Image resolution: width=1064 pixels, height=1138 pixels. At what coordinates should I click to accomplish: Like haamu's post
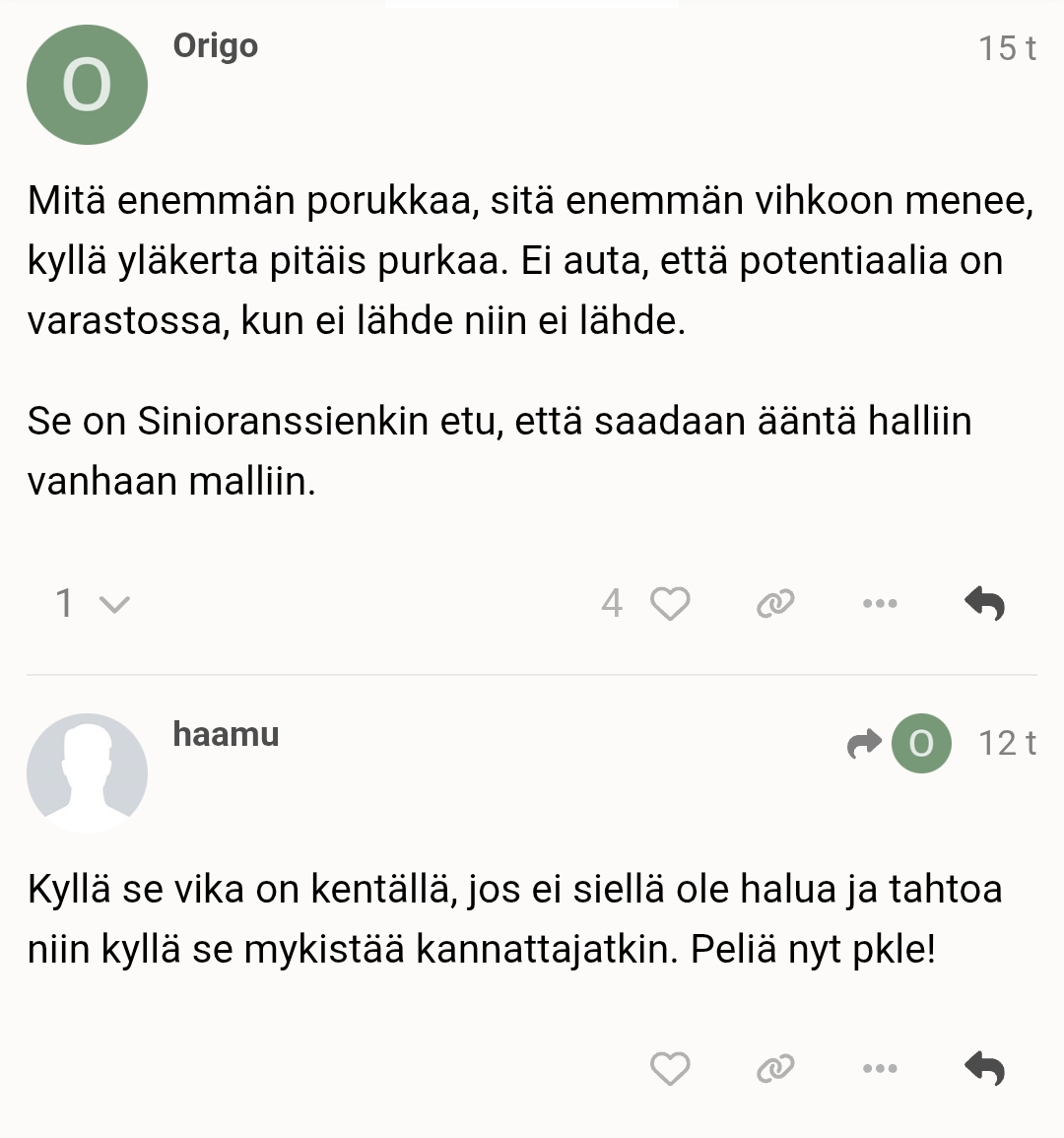pyautogui.click(x=670, y=1068)
